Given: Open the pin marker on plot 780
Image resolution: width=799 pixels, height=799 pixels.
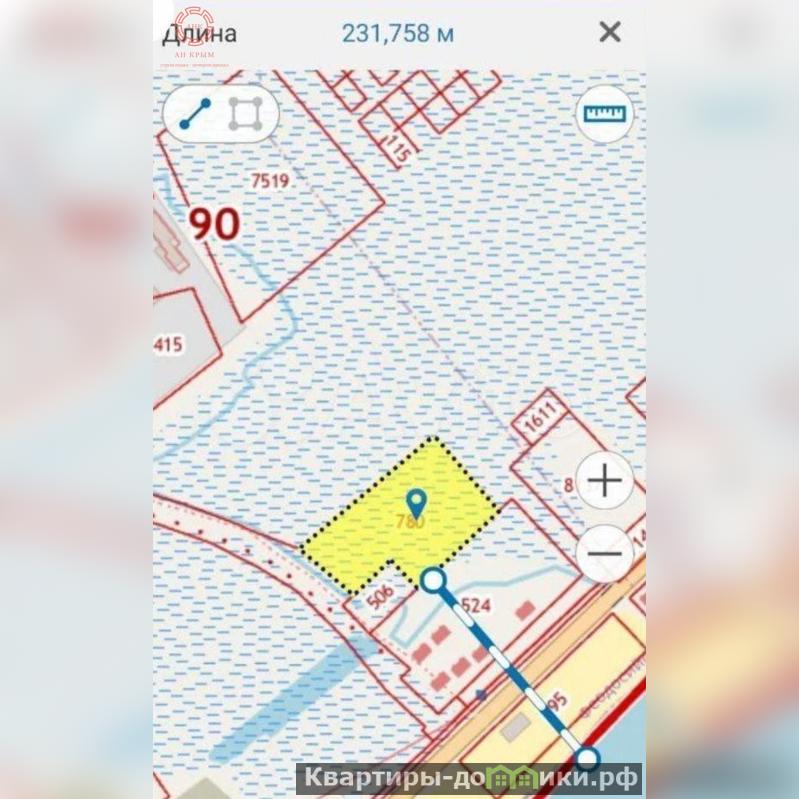Looking at the screenshot, I should click(417, 501).
